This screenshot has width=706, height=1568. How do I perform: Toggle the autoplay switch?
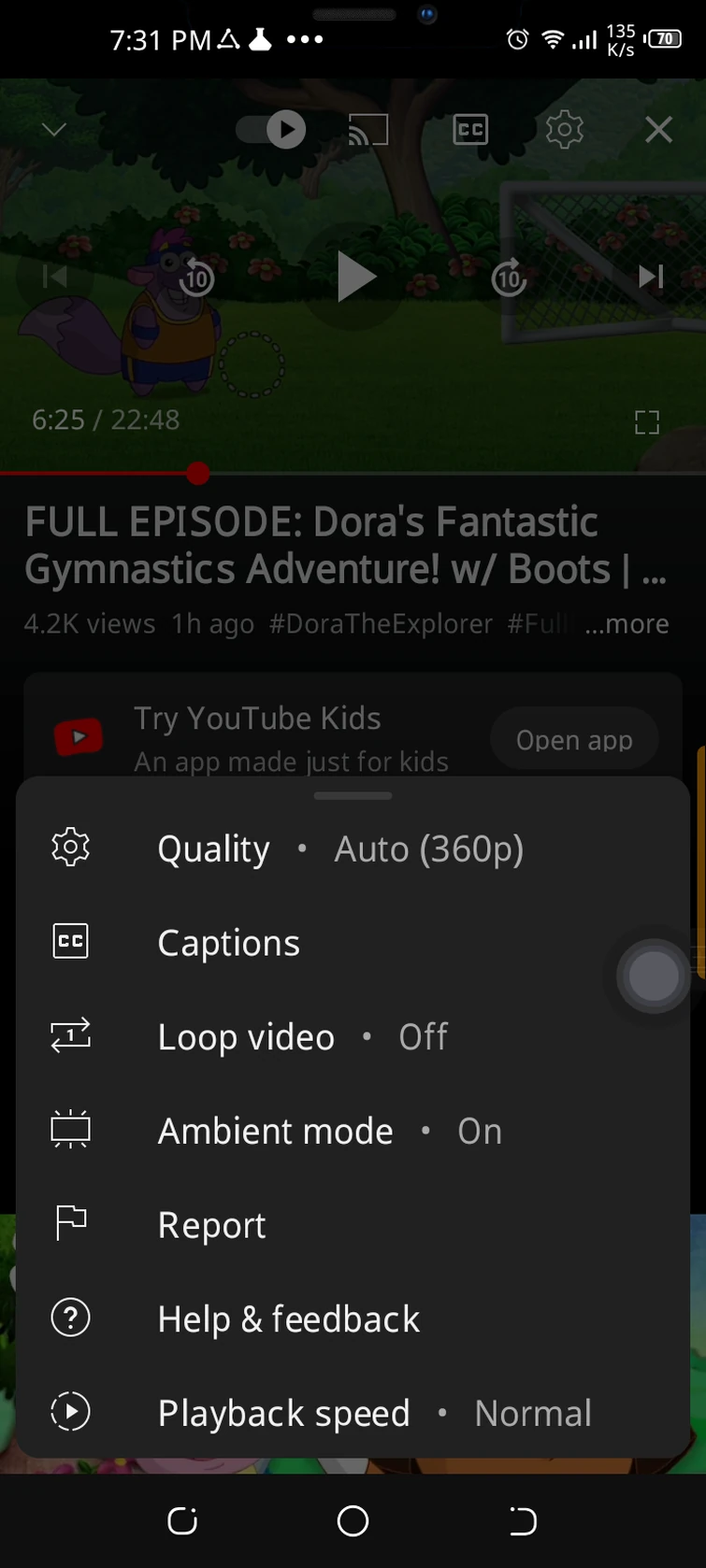click(x=272, y=129)
